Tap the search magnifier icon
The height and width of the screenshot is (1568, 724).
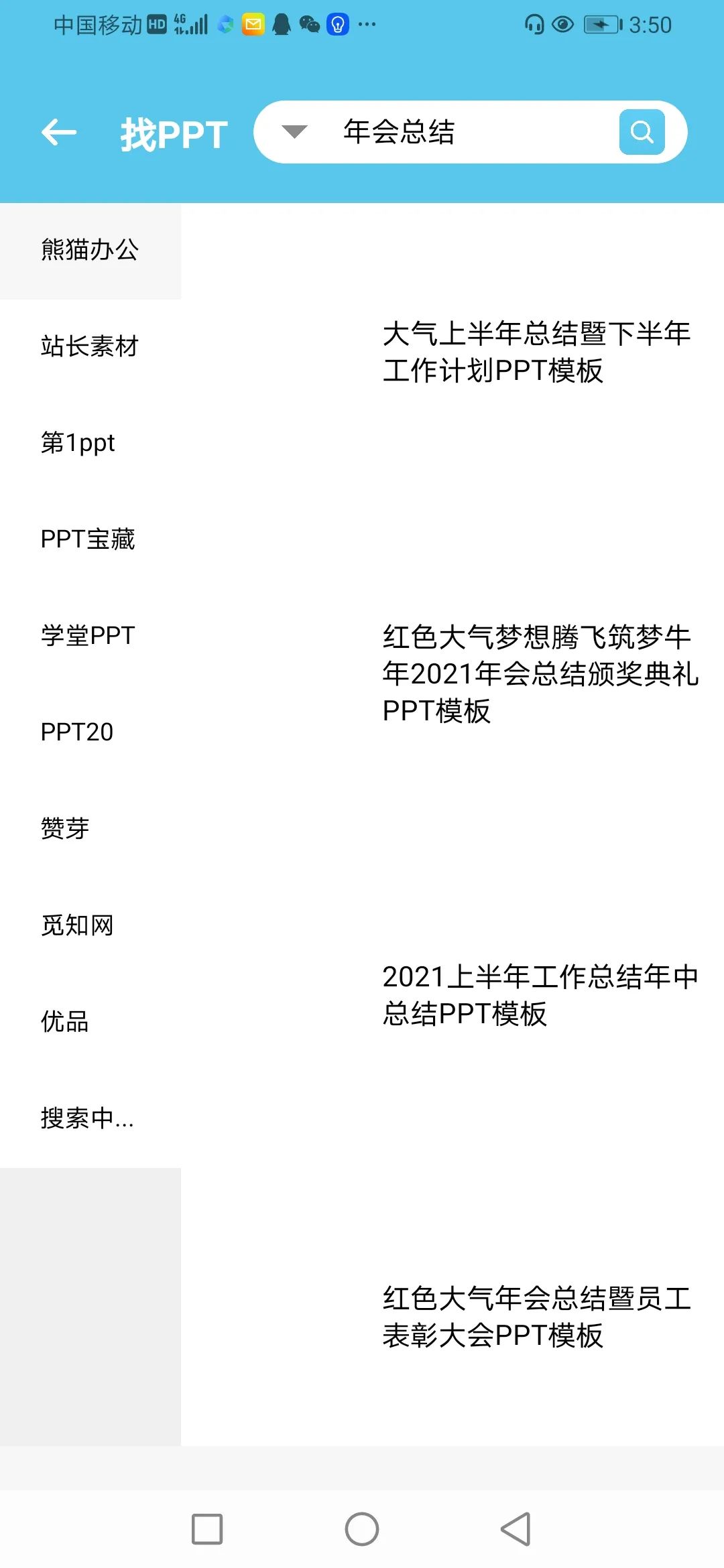pyautogui.click(x=642, y=131)
